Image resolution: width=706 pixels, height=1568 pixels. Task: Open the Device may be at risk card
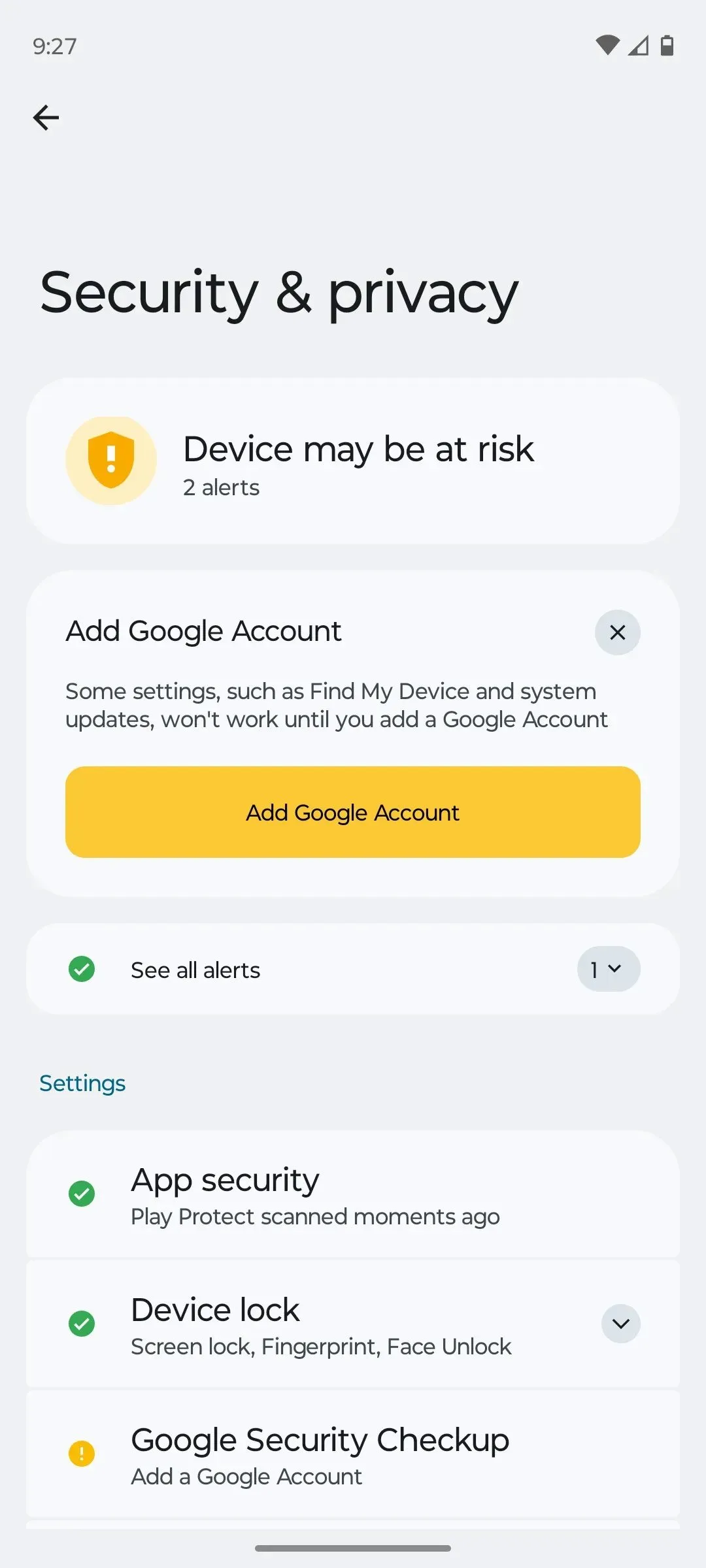pyautogui.click(x=353, y=461)
